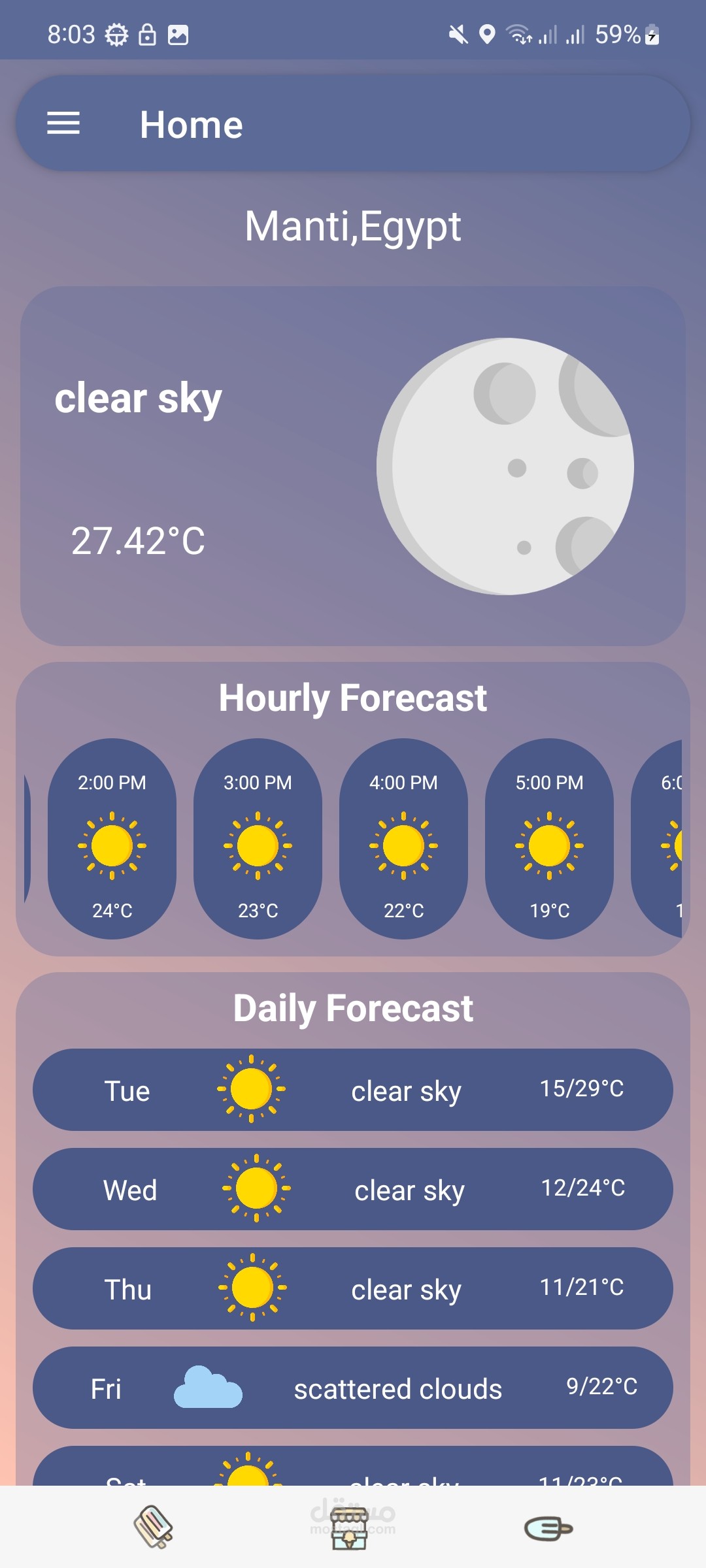View Wednesday's forecast details
The image size is (706, 1568).
[x=353, y=1189]
